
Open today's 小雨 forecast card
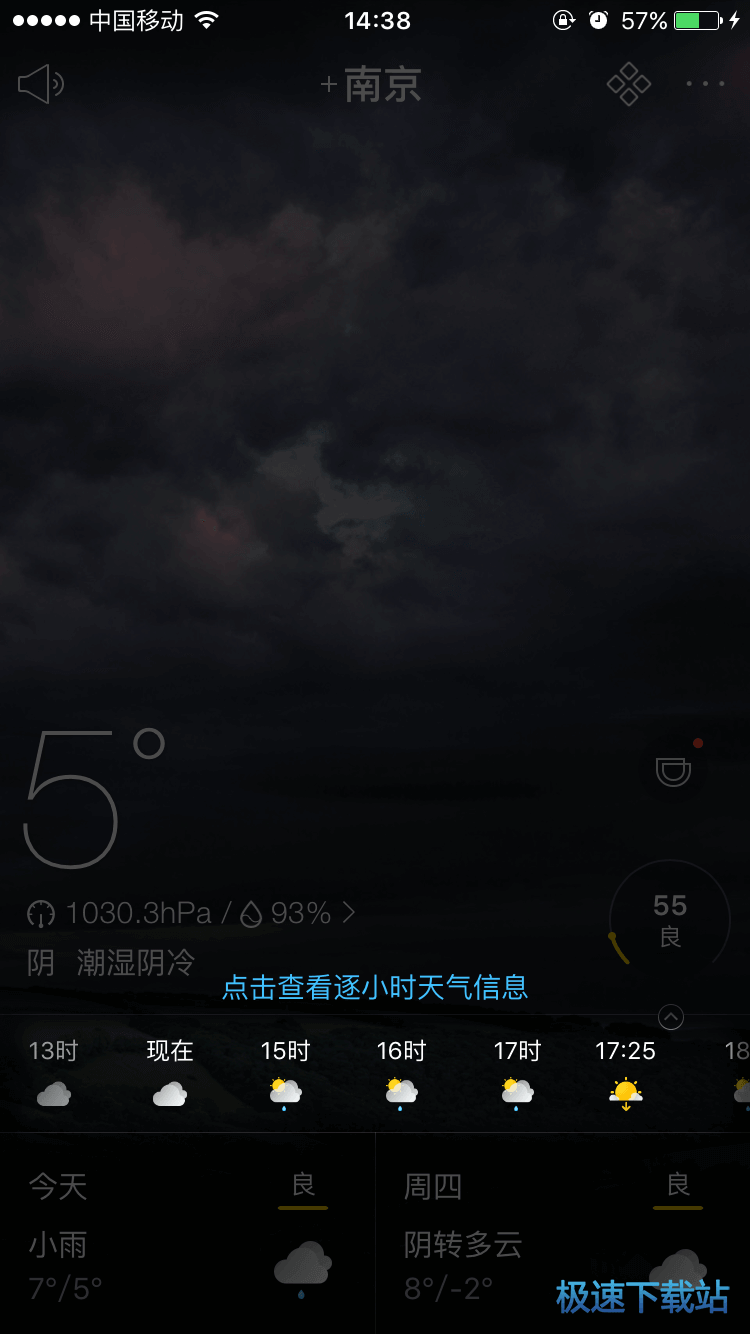187,1235
